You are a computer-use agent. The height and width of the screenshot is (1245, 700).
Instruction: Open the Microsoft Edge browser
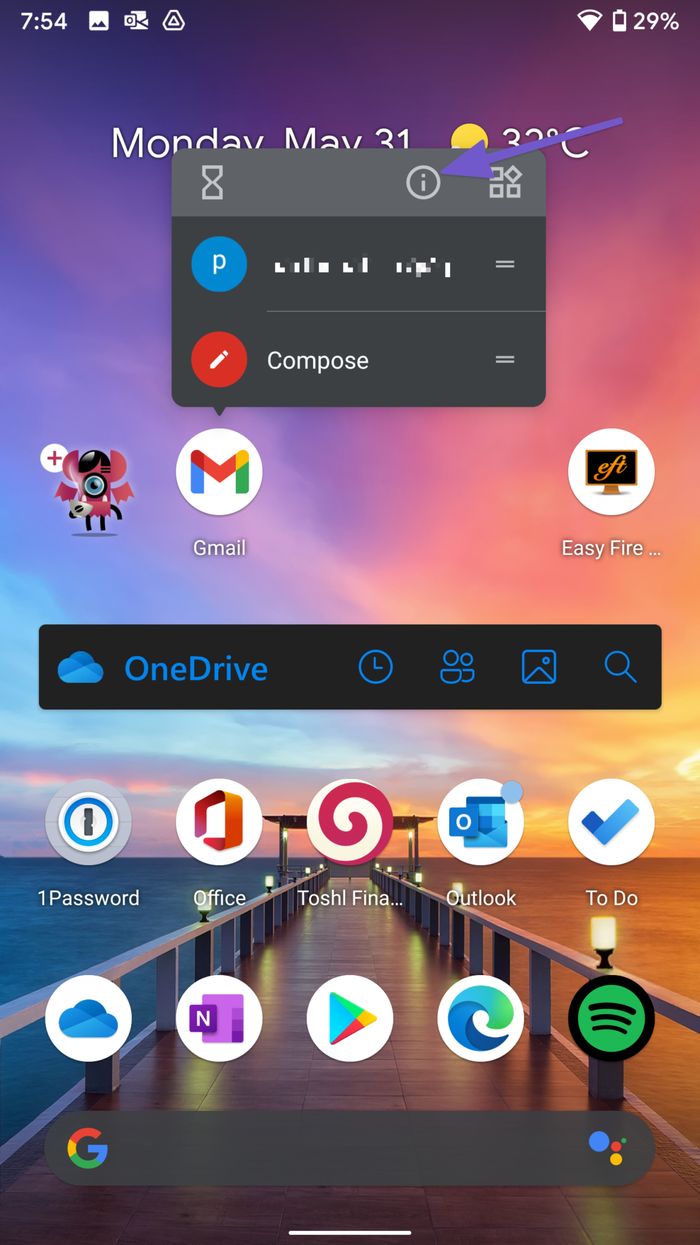click(481, 1018)
